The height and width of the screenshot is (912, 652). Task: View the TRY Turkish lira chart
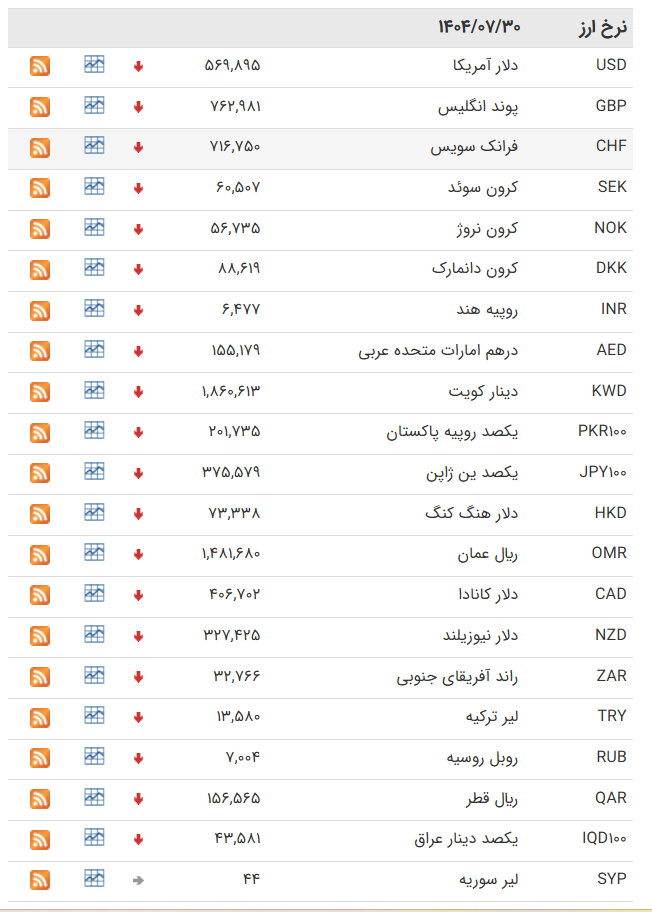(94, 715)
